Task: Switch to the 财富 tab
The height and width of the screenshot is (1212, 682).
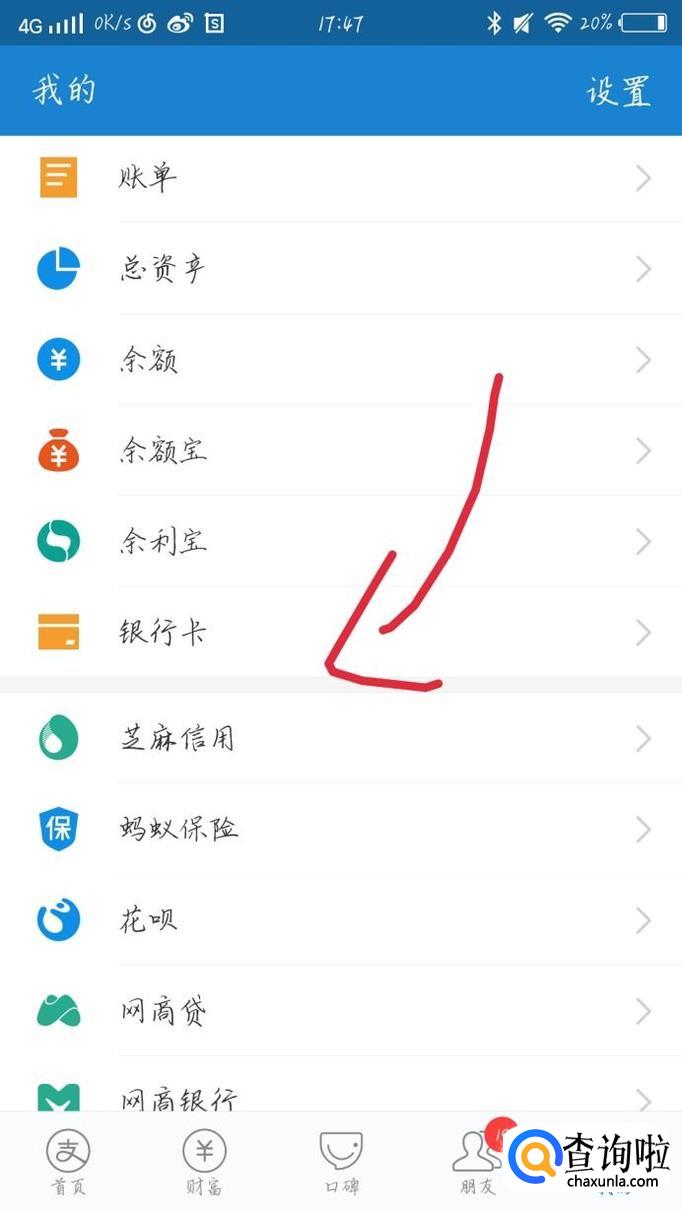Action: [x=204, y=1162]
